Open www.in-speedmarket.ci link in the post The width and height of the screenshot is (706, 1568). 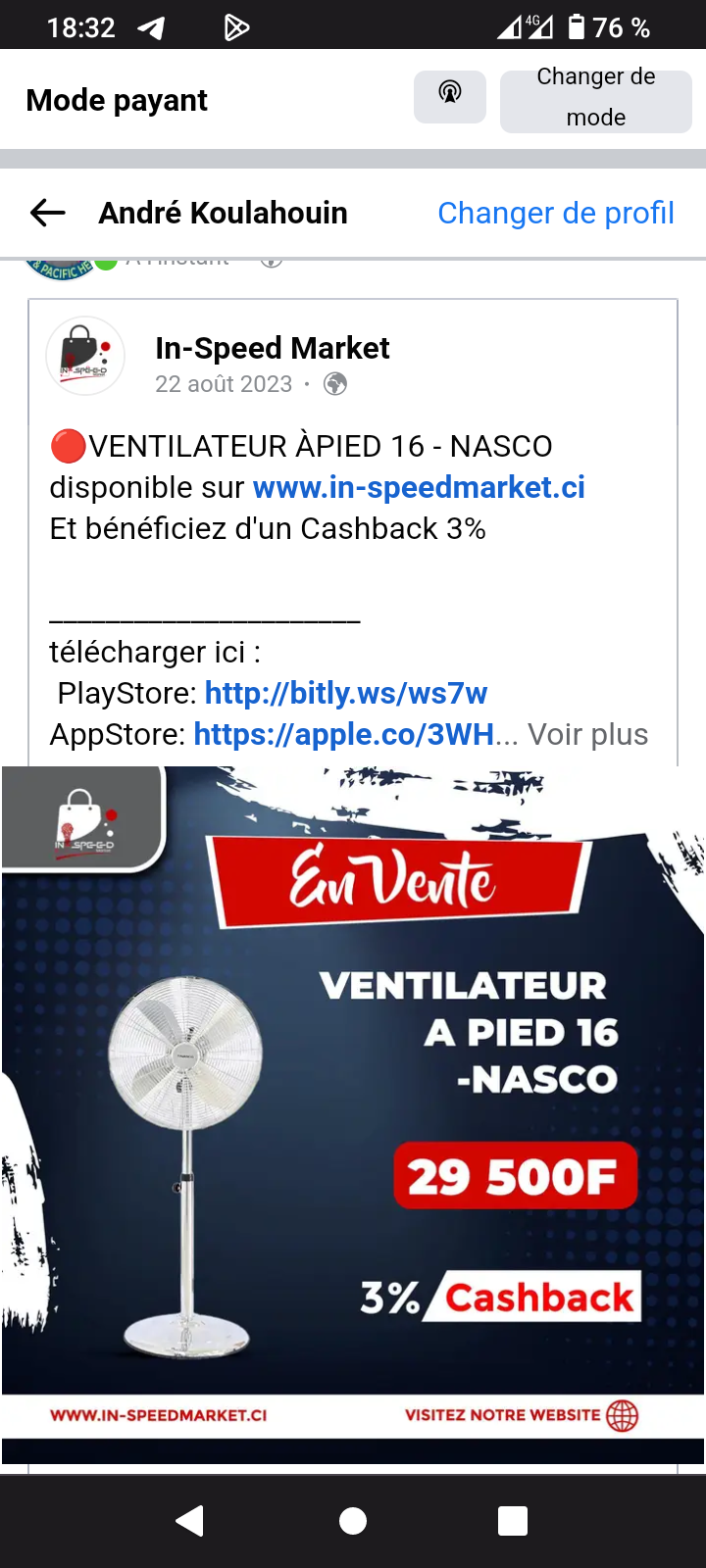pyautogui.click(x=419, y=487)
